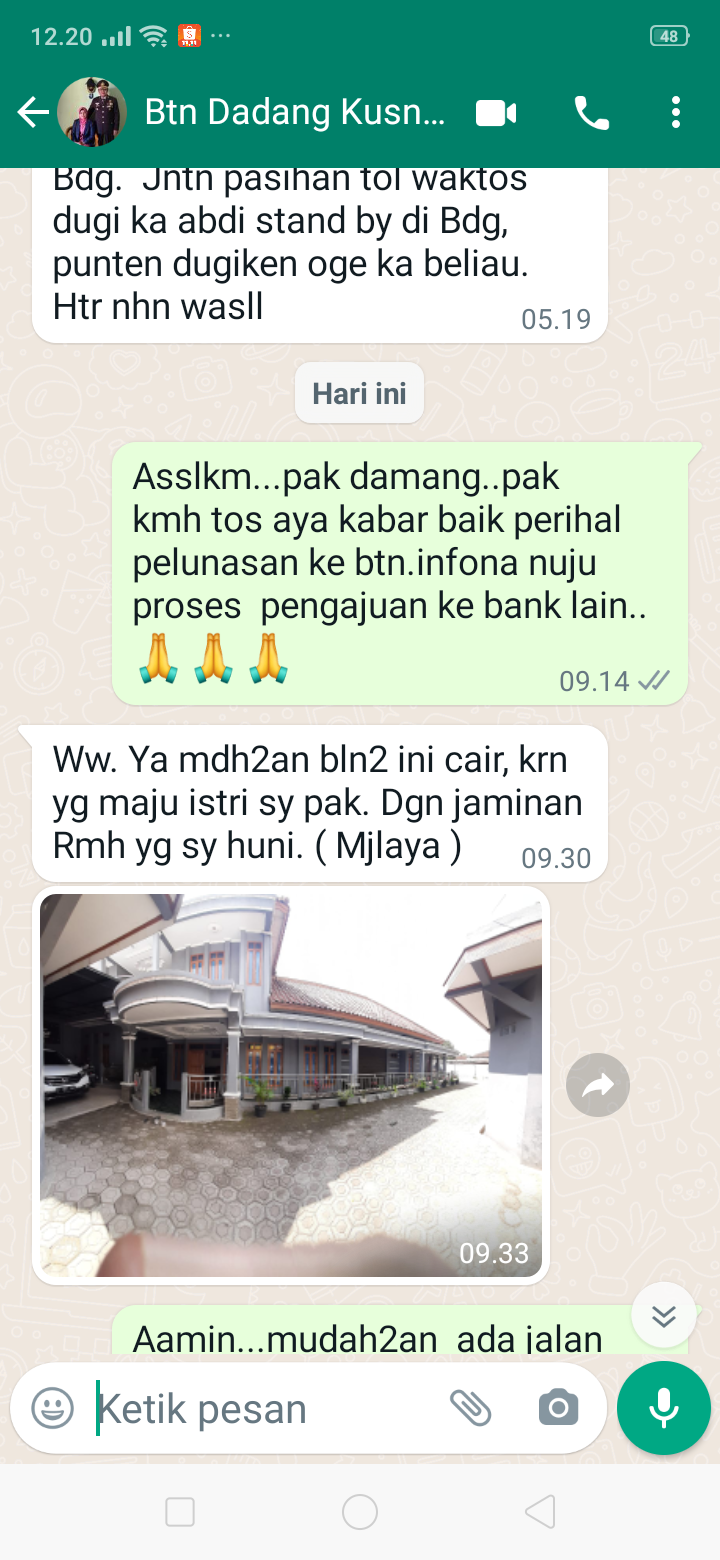
Task: Open the house photo sent at 09.33
Action: tap(291, 1085)
